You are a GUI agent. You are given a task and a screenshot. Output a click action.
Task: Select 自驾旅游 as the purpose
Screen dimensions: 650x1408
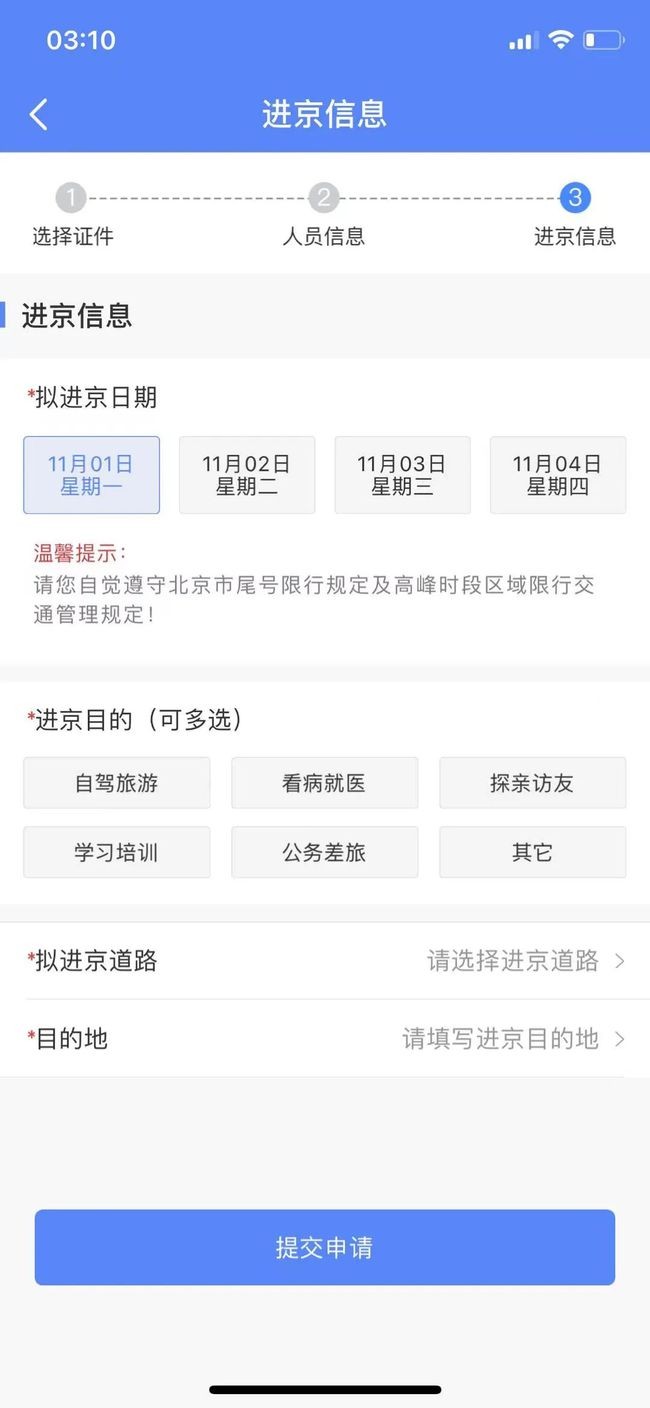click(x=117, y=783)
